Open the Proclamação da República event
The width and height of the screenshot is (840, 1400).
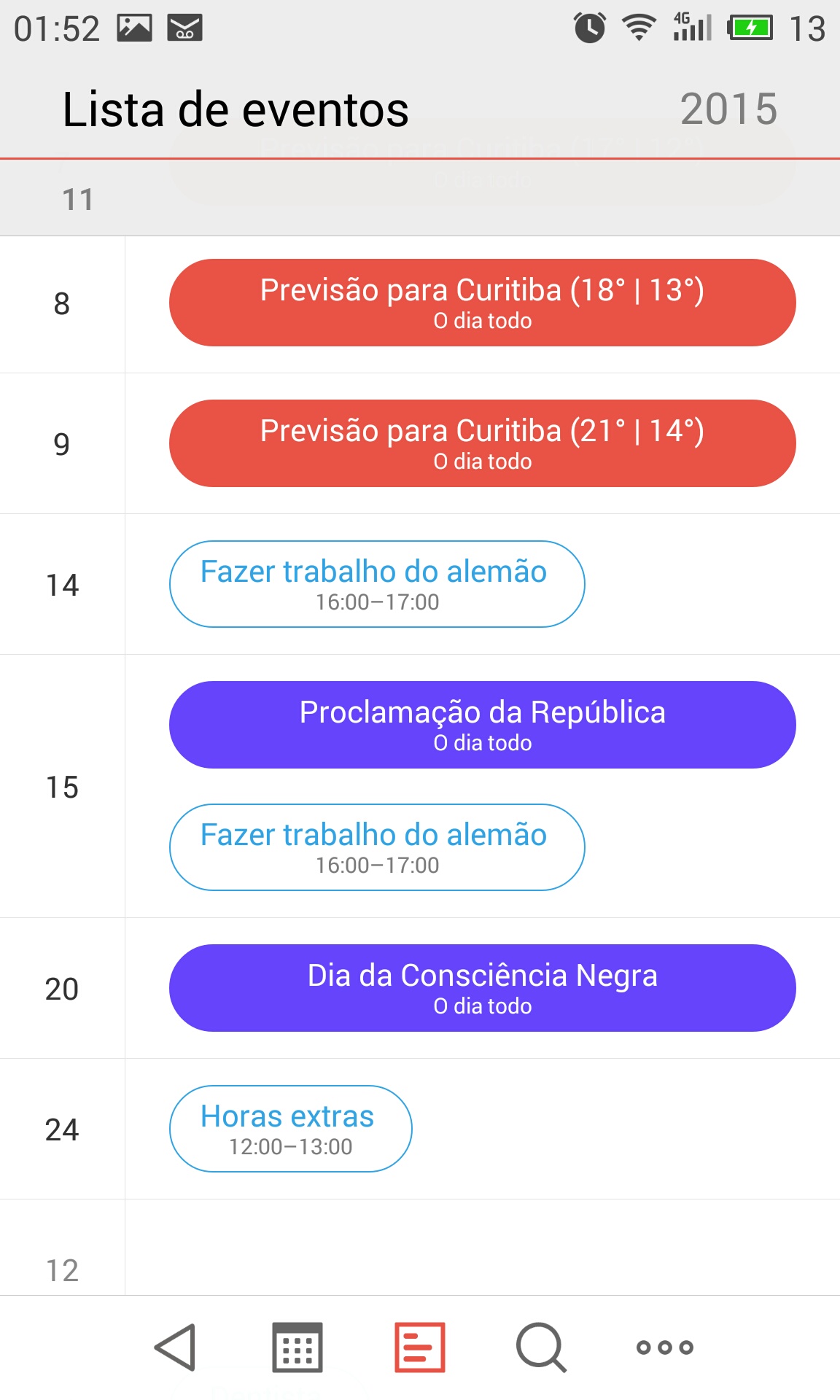(483, 725)
